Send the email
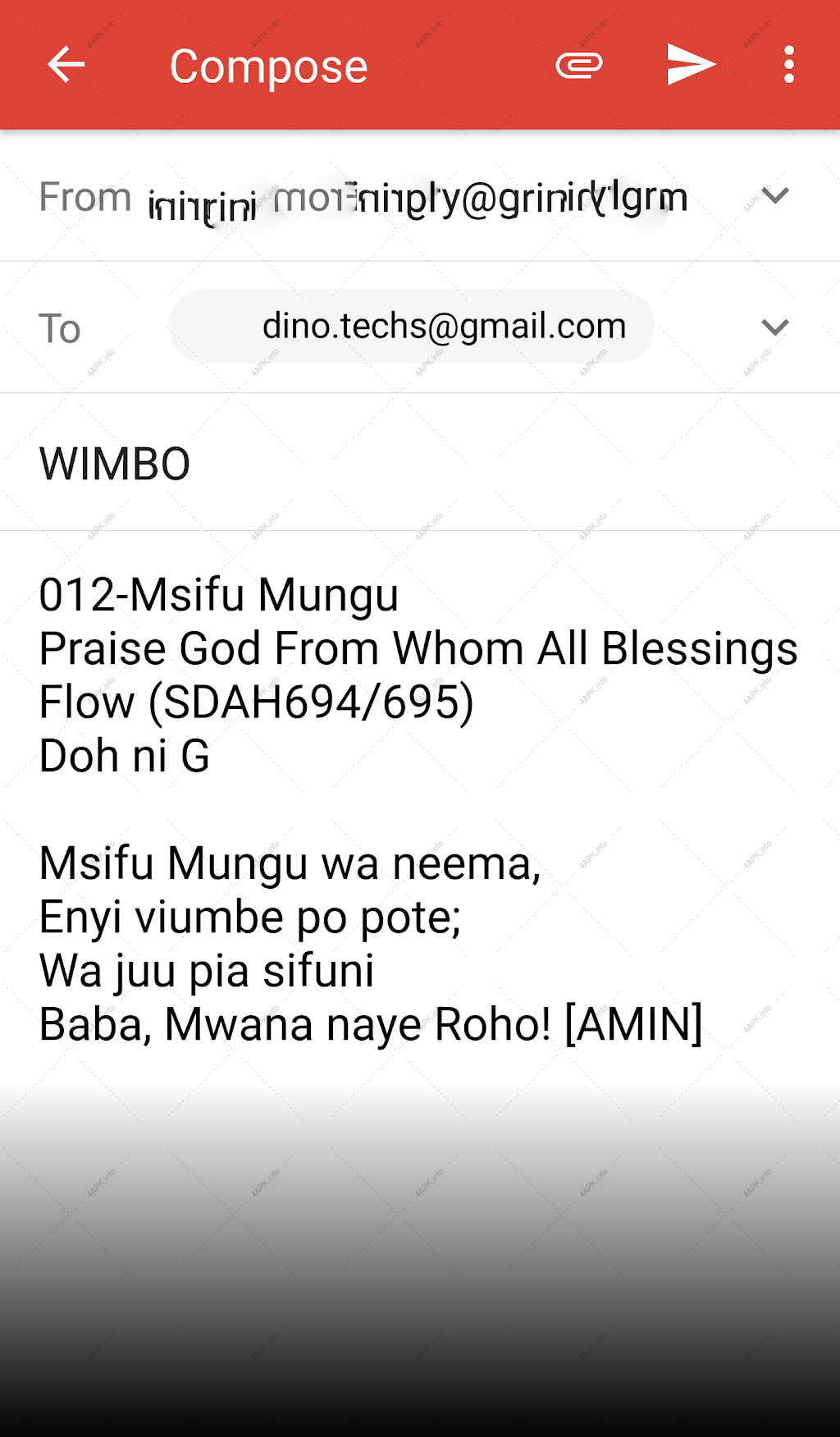Image resolution: width=840 pixels, height=1437 pixels. tap(691, 65)
